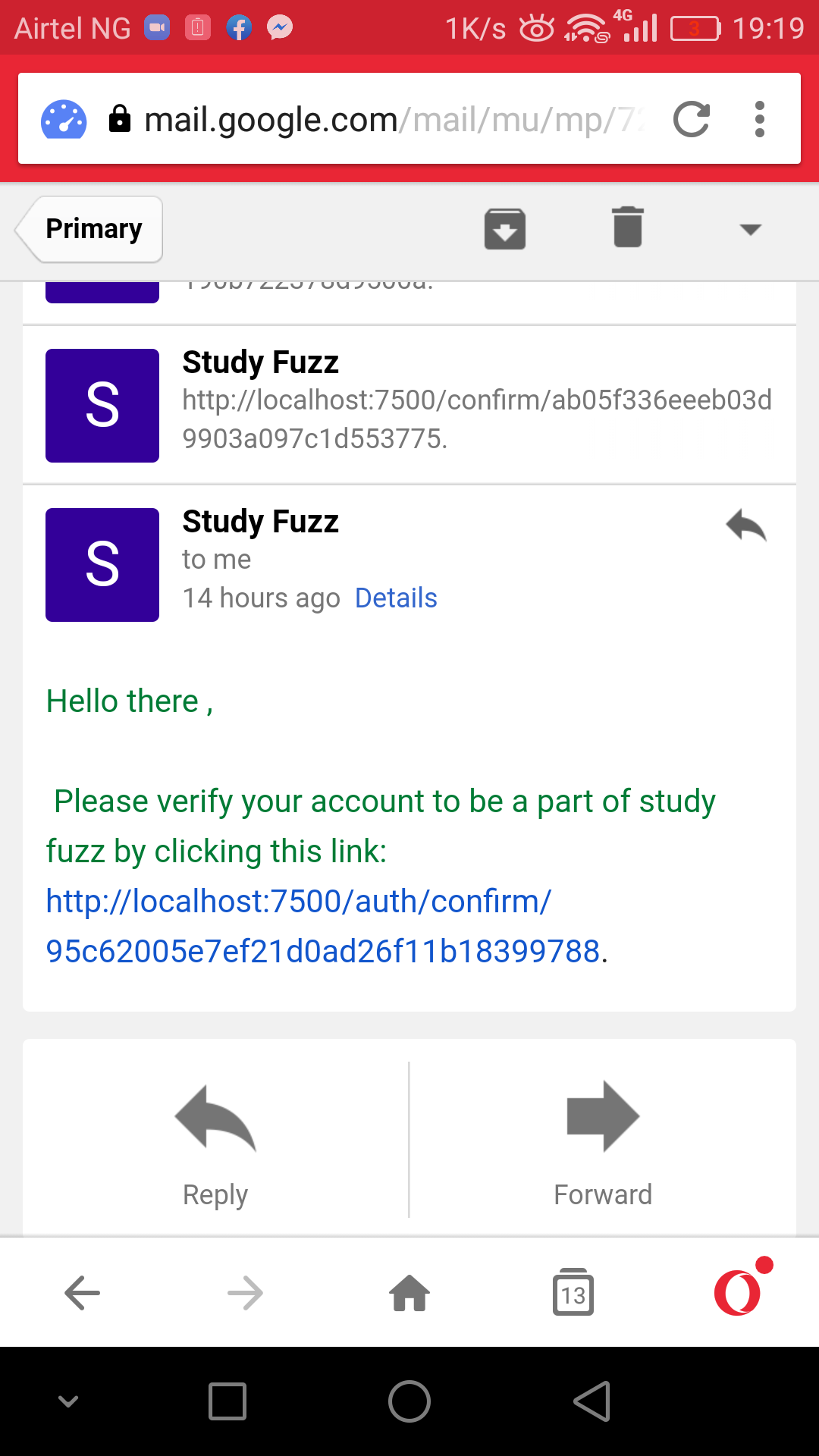
Task: Delete this email with trash icon
Action: point(628,227)
